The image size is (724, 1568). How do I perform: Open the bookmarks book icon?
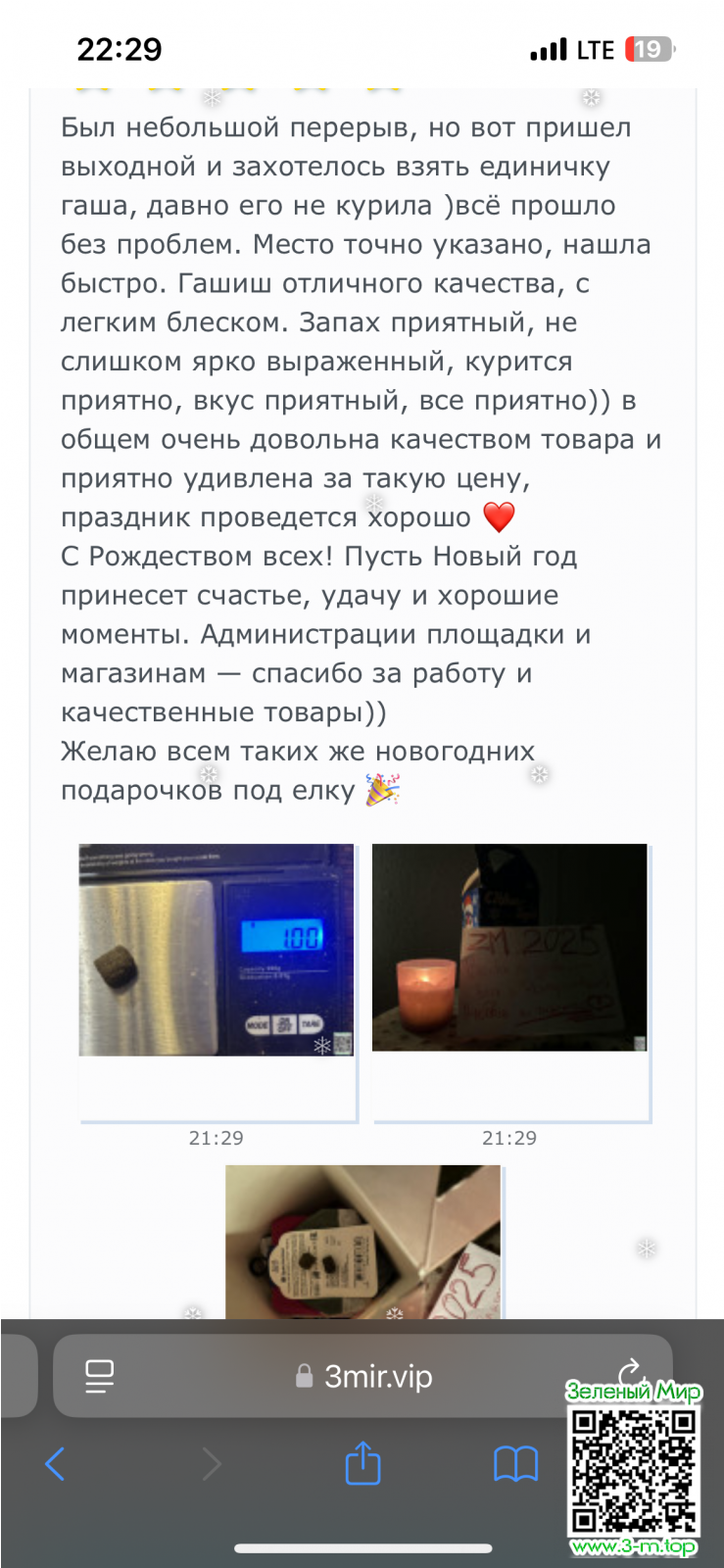click(515, 1465)
